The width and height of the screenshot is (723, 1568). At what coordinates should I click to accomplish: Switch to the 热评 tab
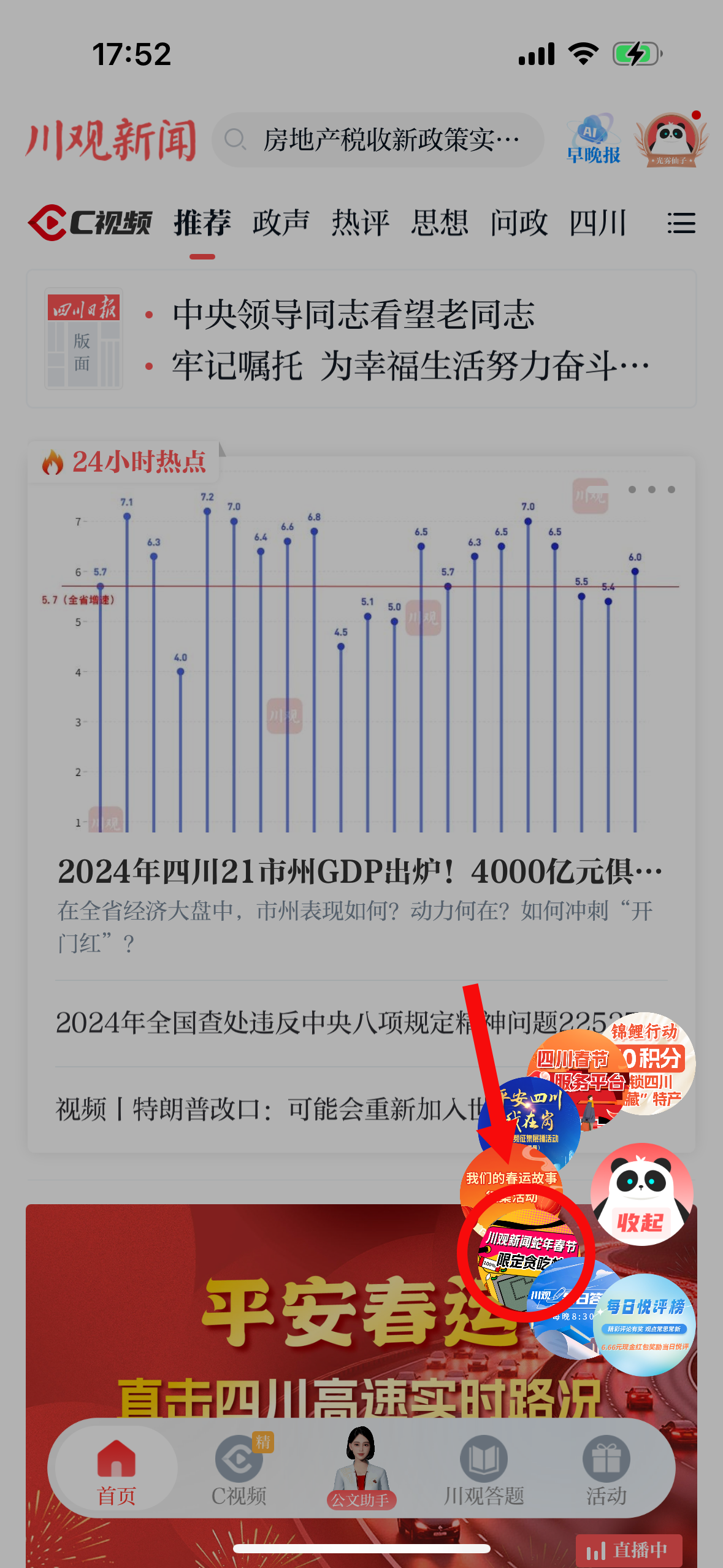pyautogui.click(x=360, y=223)
